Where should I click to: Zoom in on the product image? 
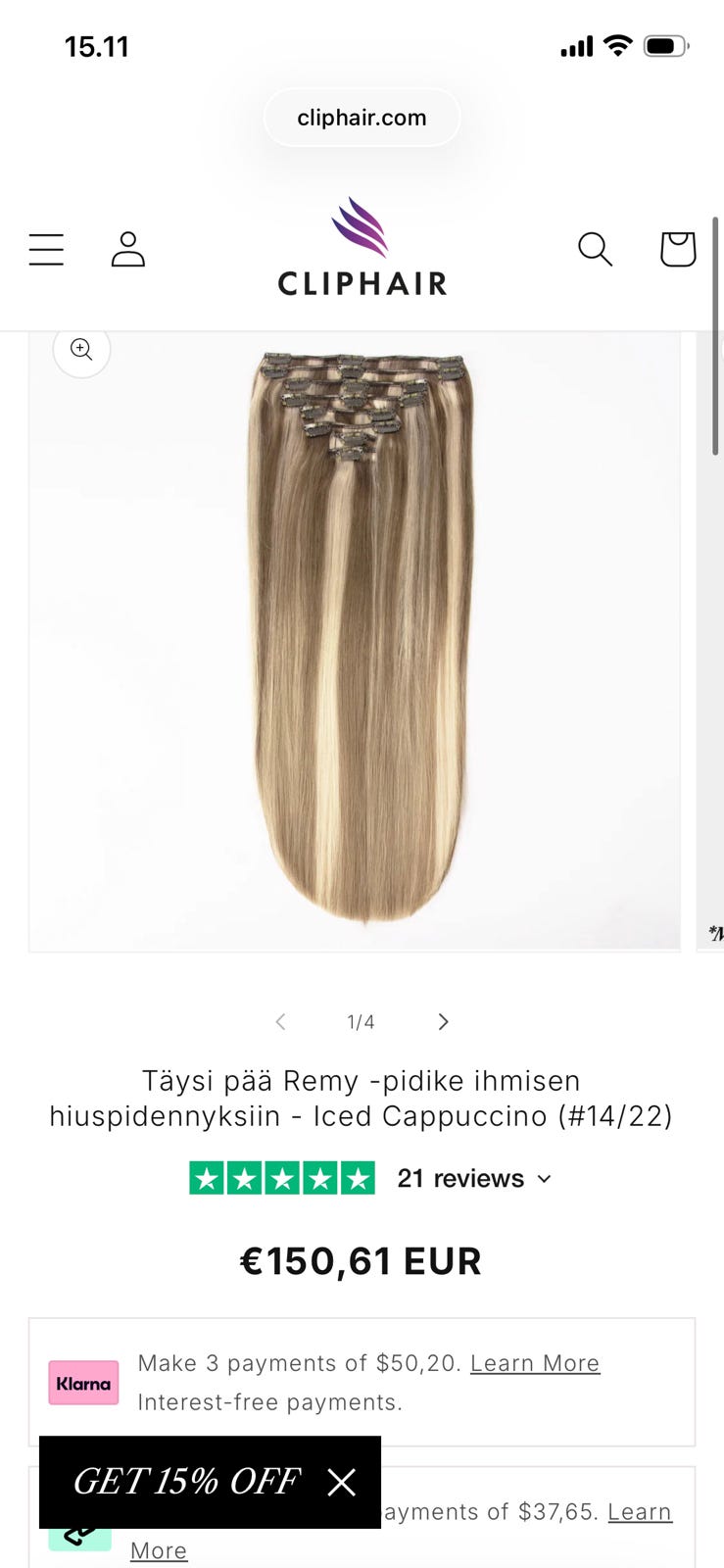[81, 349]
